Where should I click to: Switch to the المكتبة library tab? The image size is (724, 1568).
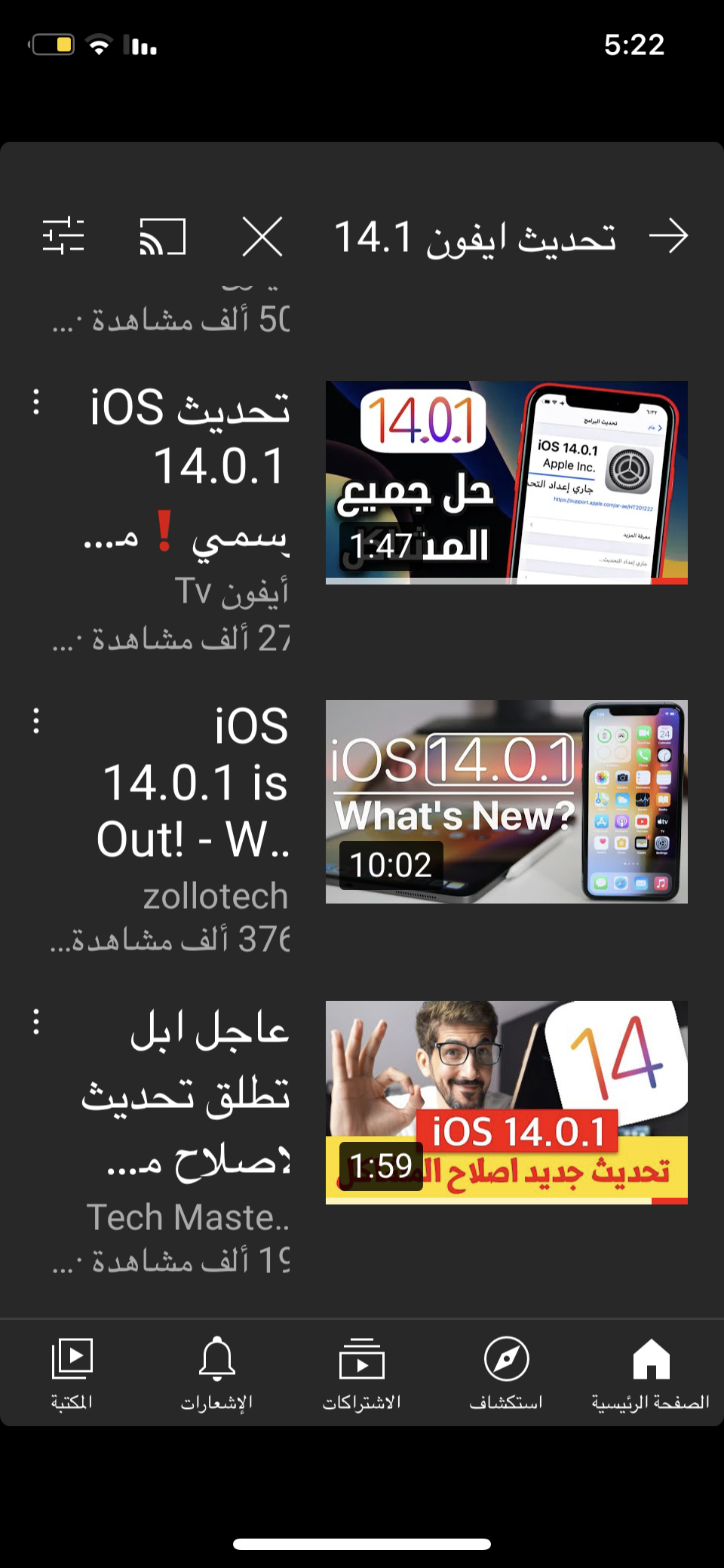(x=72, y=1373)
